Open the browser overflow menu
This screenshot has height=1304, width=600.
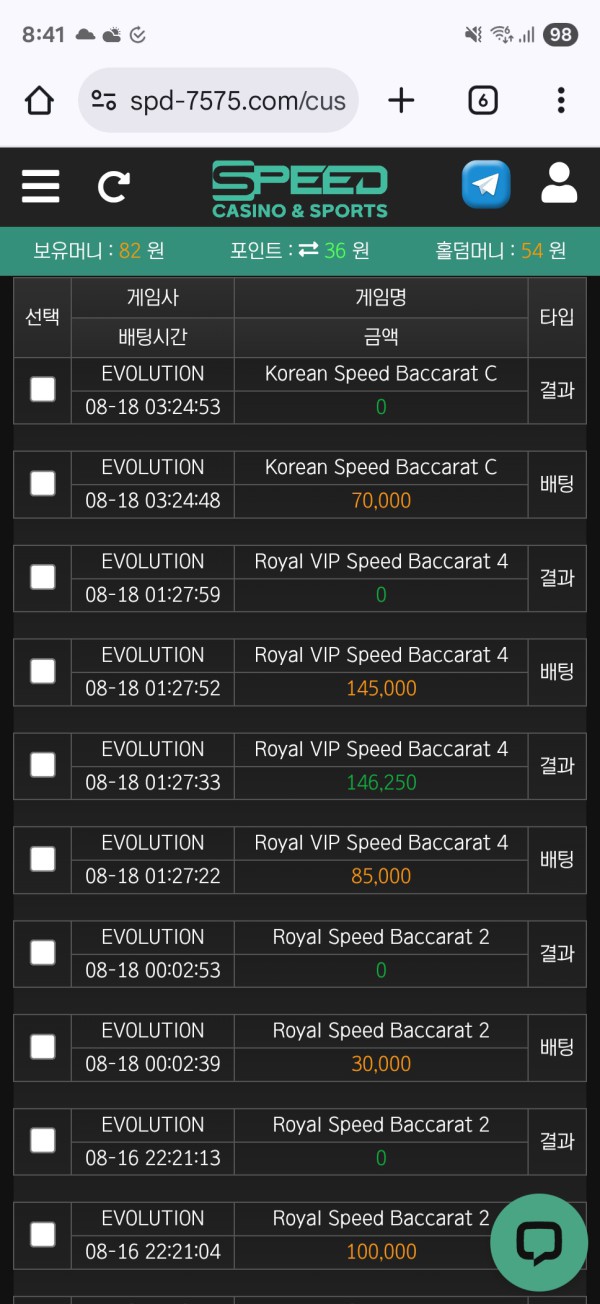coord(561,100)
